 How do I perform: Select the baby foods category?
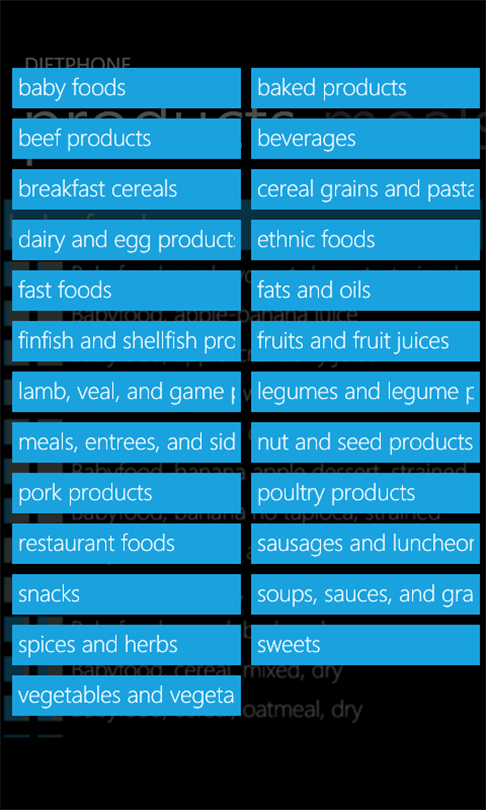click(127, 88)
